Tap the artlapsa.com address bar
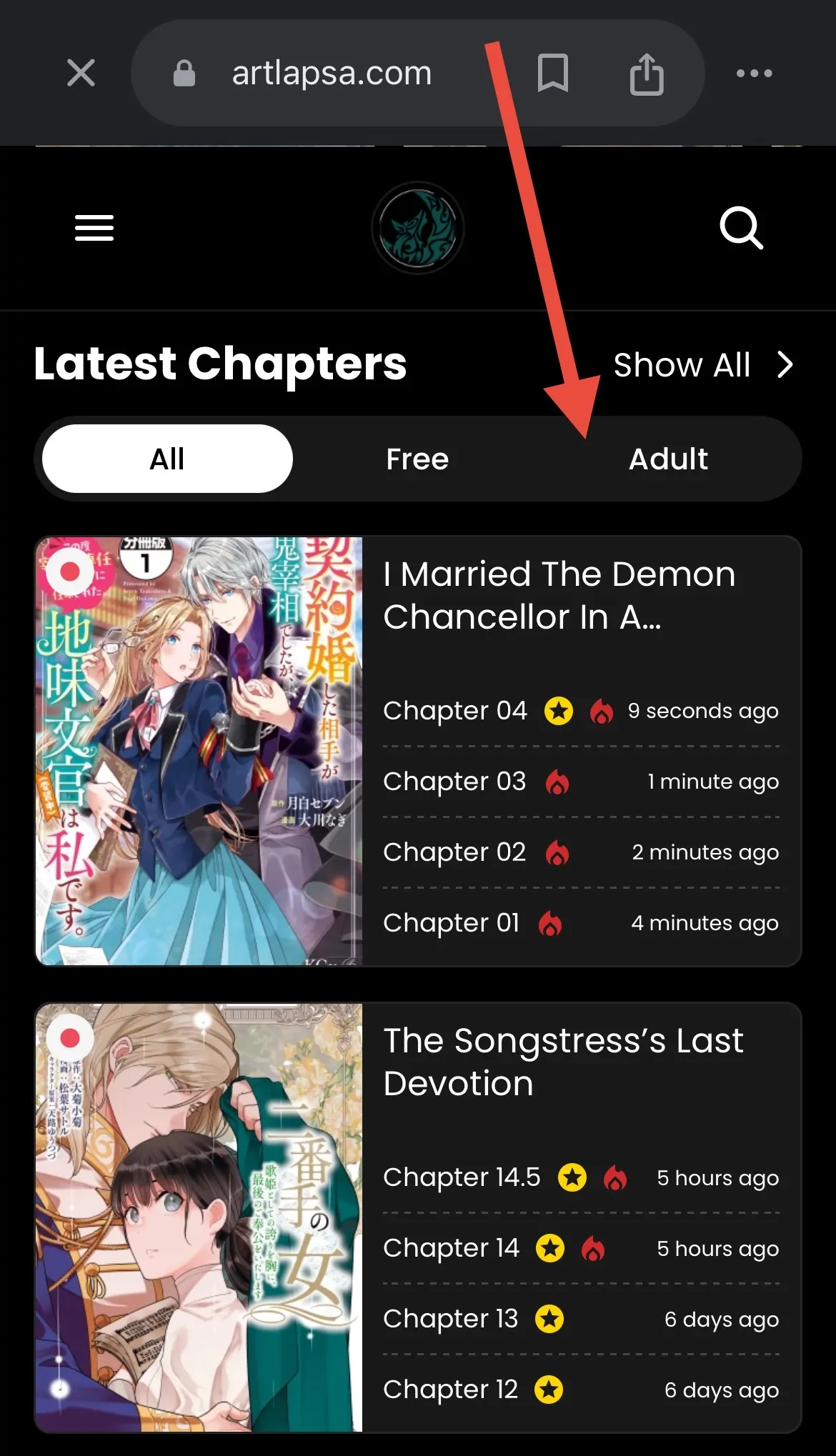The image size is (836, 1456). pyautogui.click(x=331, y=73)
